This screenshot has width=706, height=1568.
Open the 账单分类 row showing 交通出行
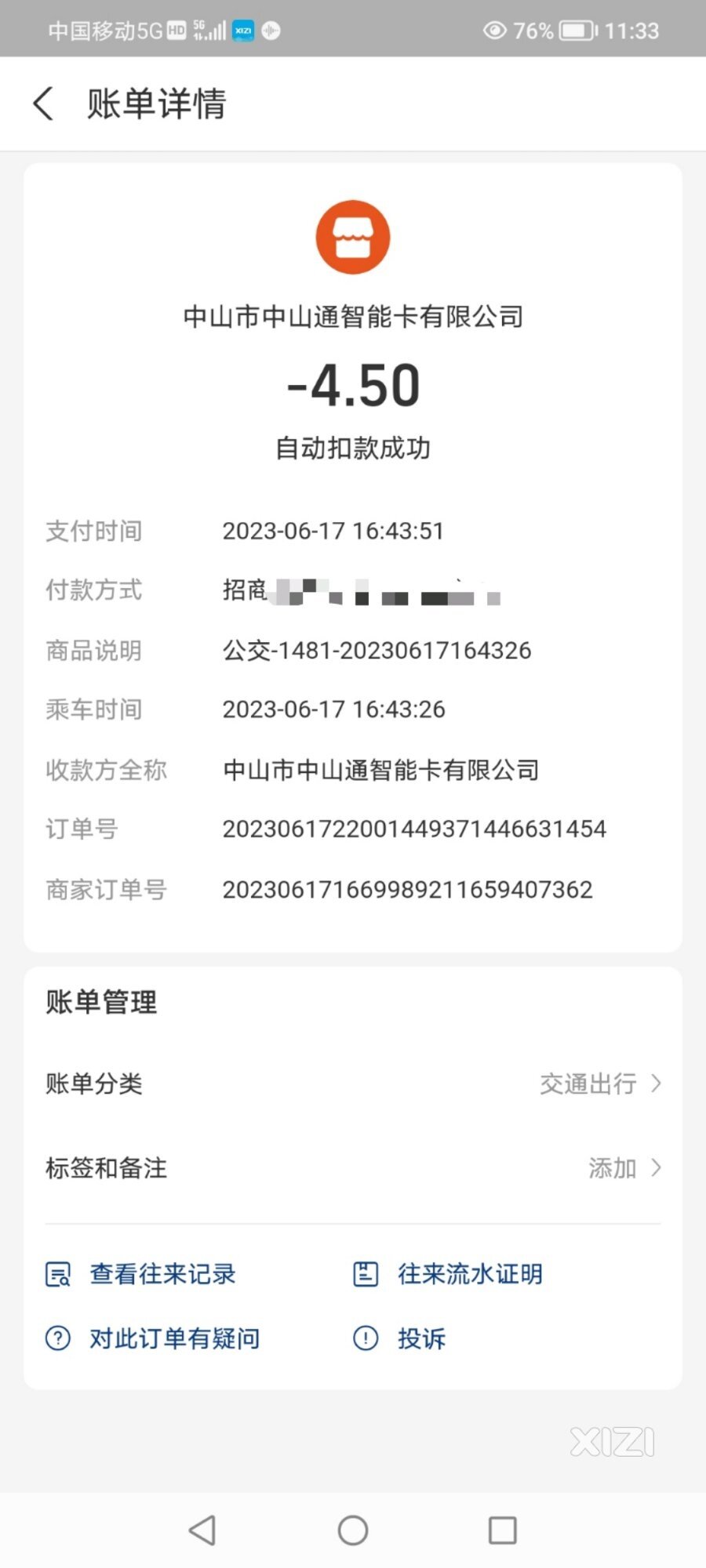pyautogui.click(x=353, y=1083)
